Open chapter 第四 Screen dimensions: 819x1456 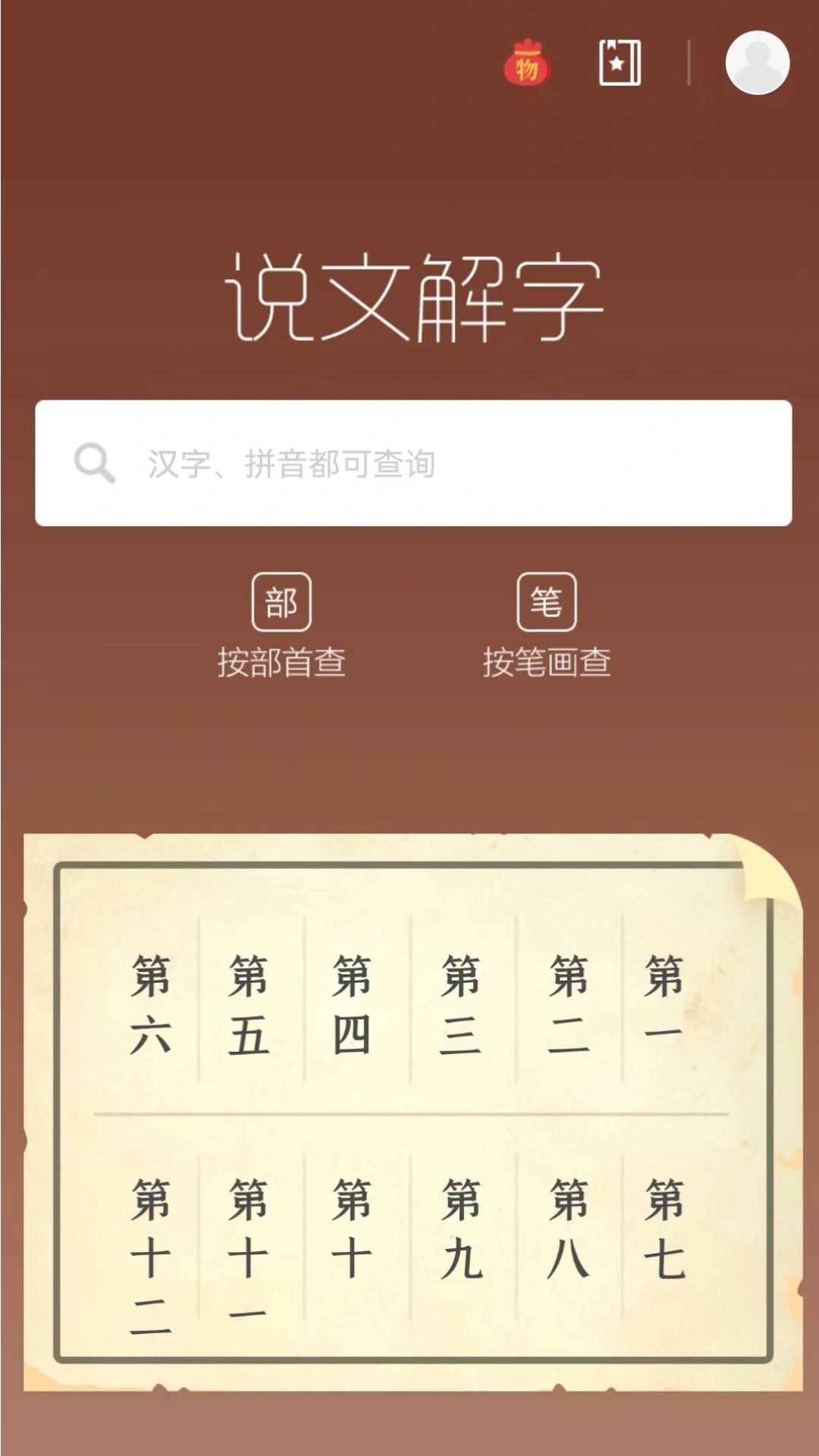352,1003
